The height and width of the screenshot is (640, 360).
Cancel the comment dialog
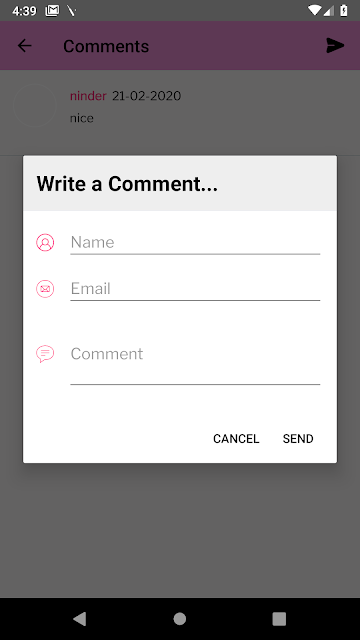(236, 439)
